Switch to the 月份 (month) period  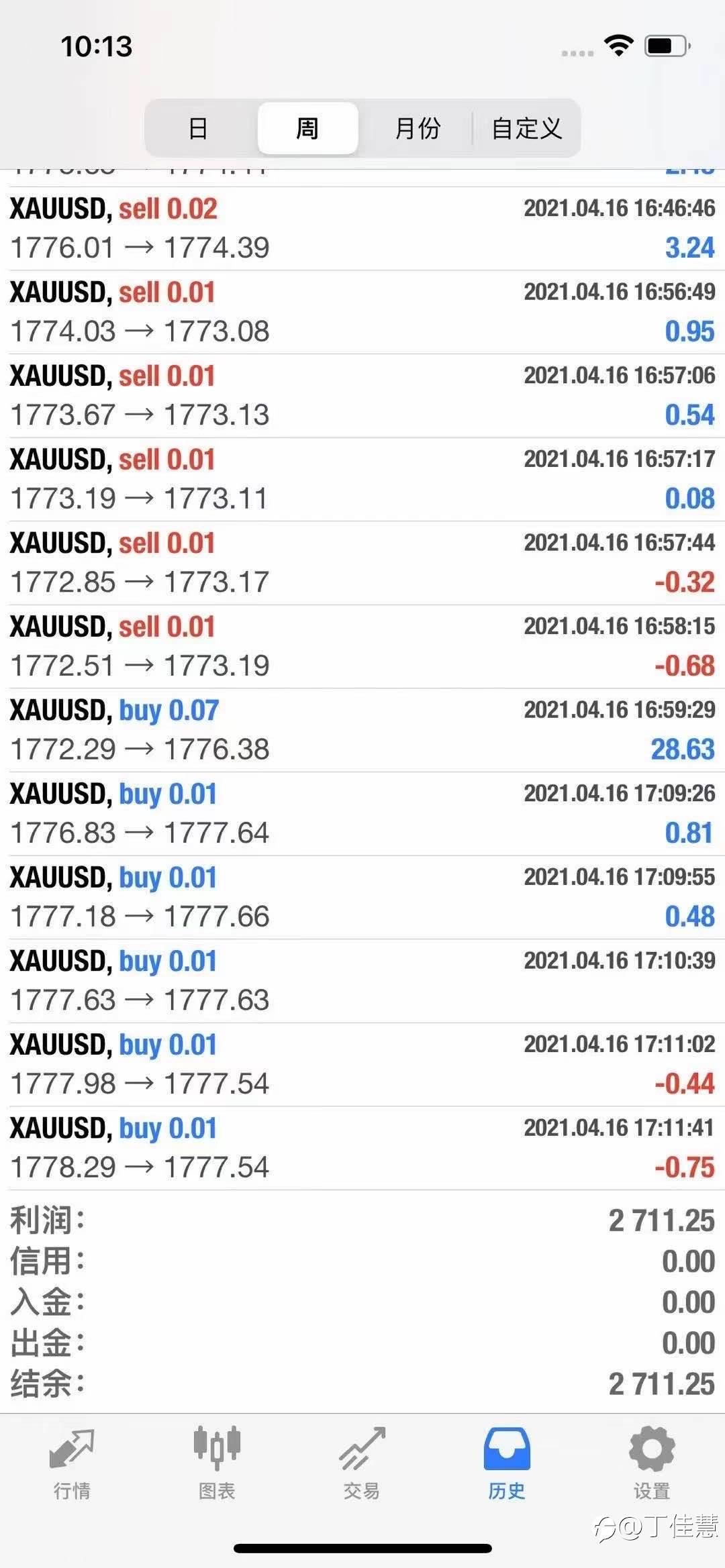coord(417,127)
